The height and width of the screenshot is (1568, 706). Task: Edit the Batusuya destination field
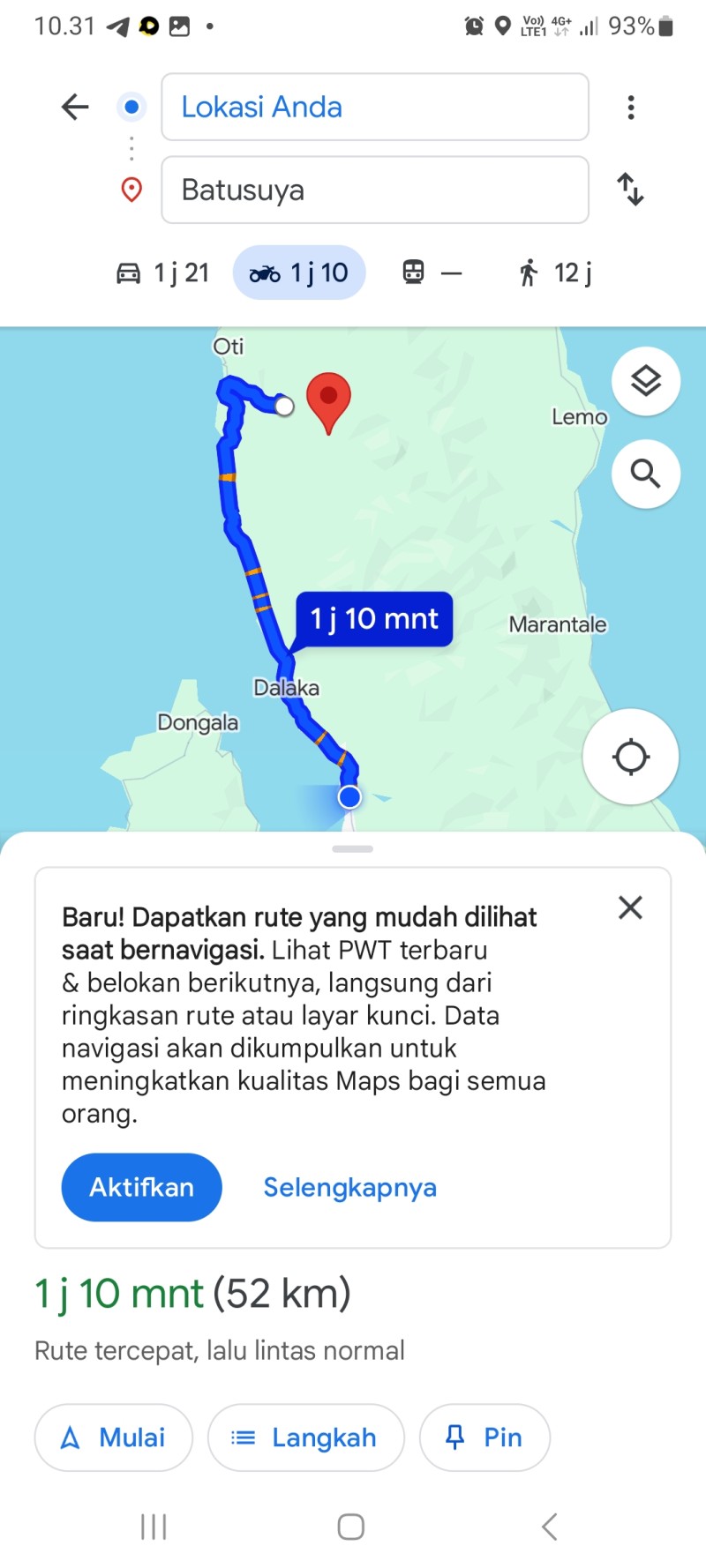pos(375,190)
